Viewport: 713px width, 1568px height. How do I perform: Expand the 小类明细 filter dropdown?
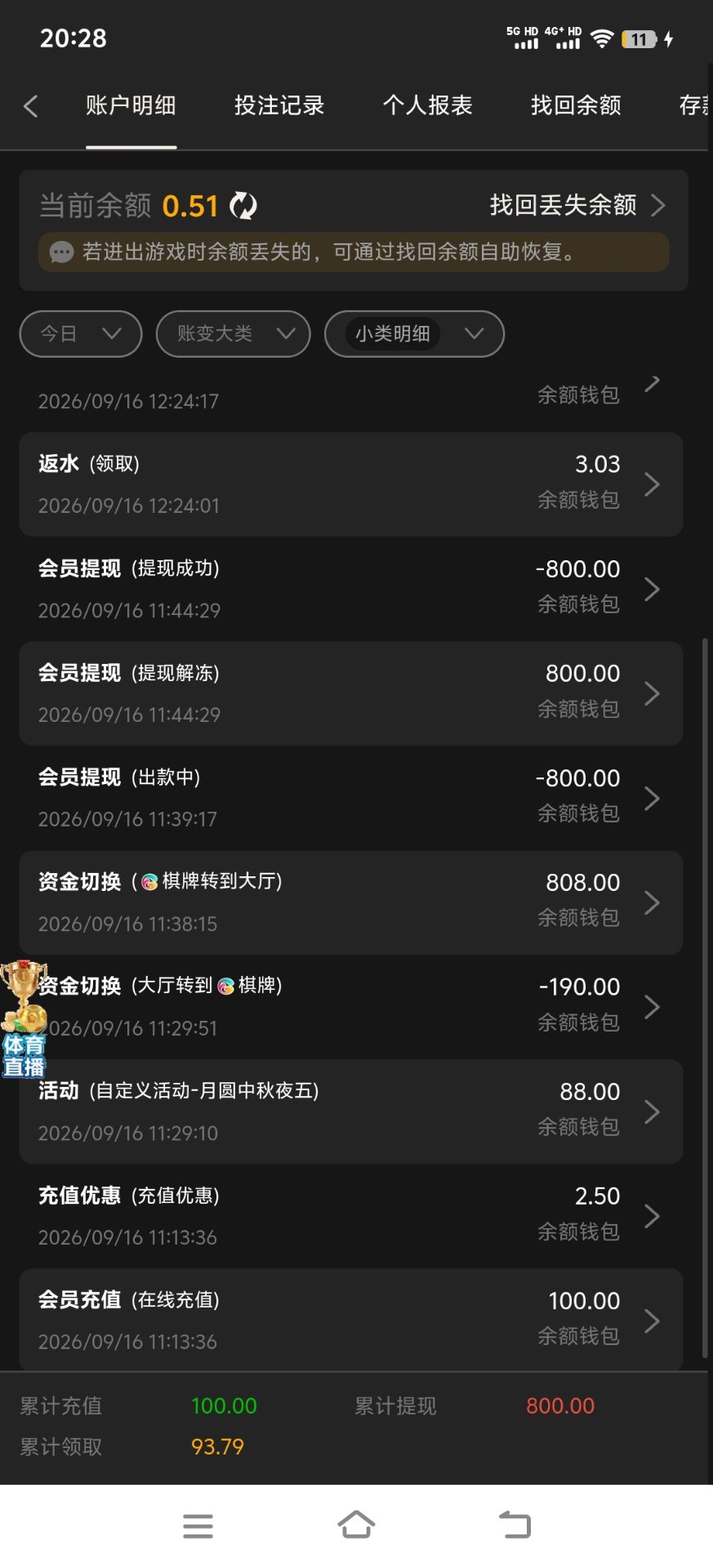point(414,334)
